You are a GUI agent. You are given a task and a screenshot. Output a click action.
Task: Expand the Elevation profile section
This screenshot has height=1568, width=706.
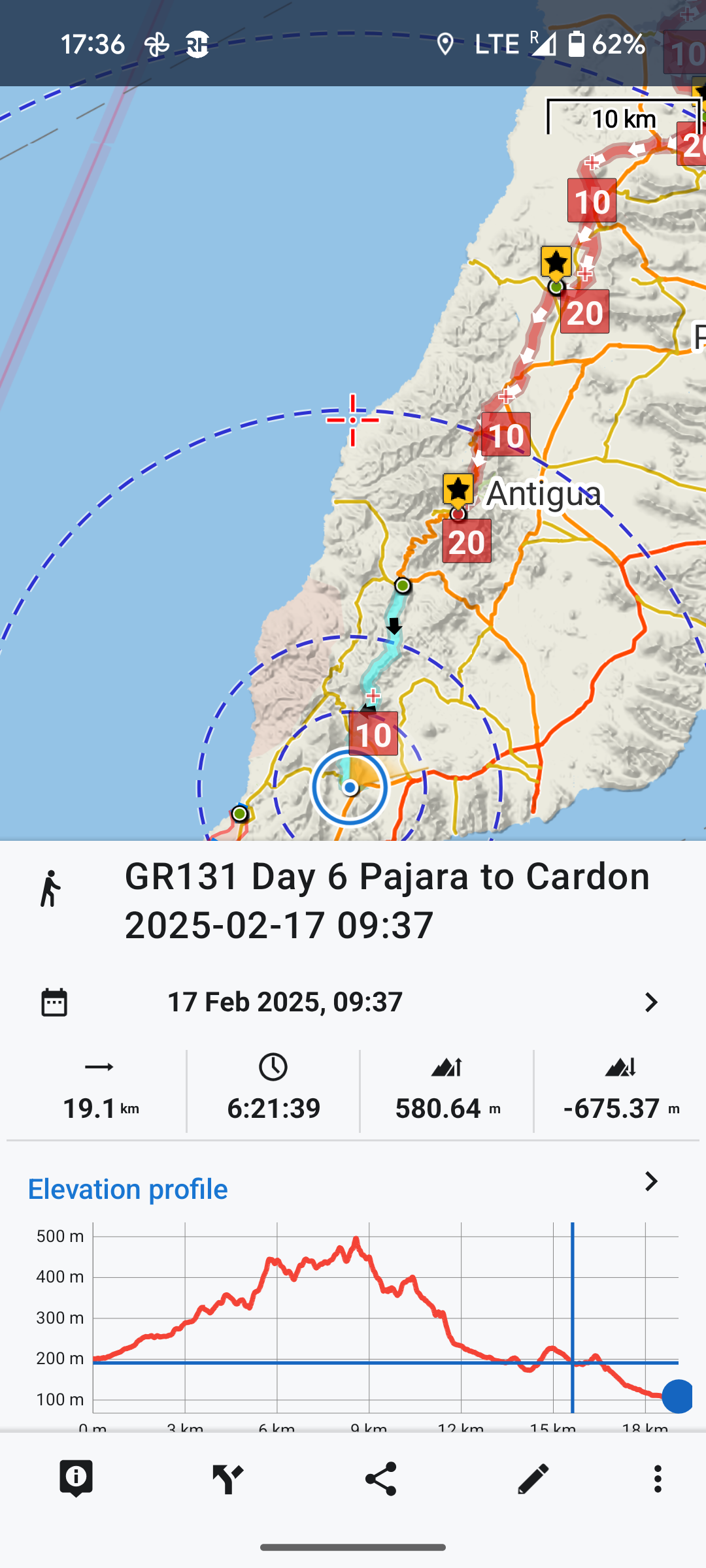point(650,1182)
